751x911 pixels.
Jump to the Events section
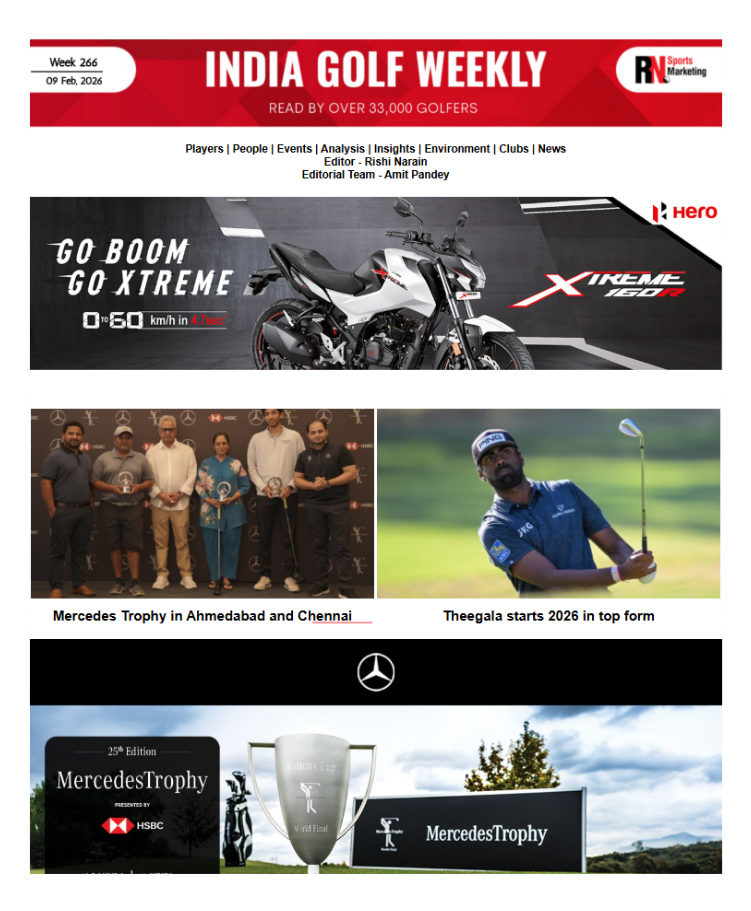(294, 149)
